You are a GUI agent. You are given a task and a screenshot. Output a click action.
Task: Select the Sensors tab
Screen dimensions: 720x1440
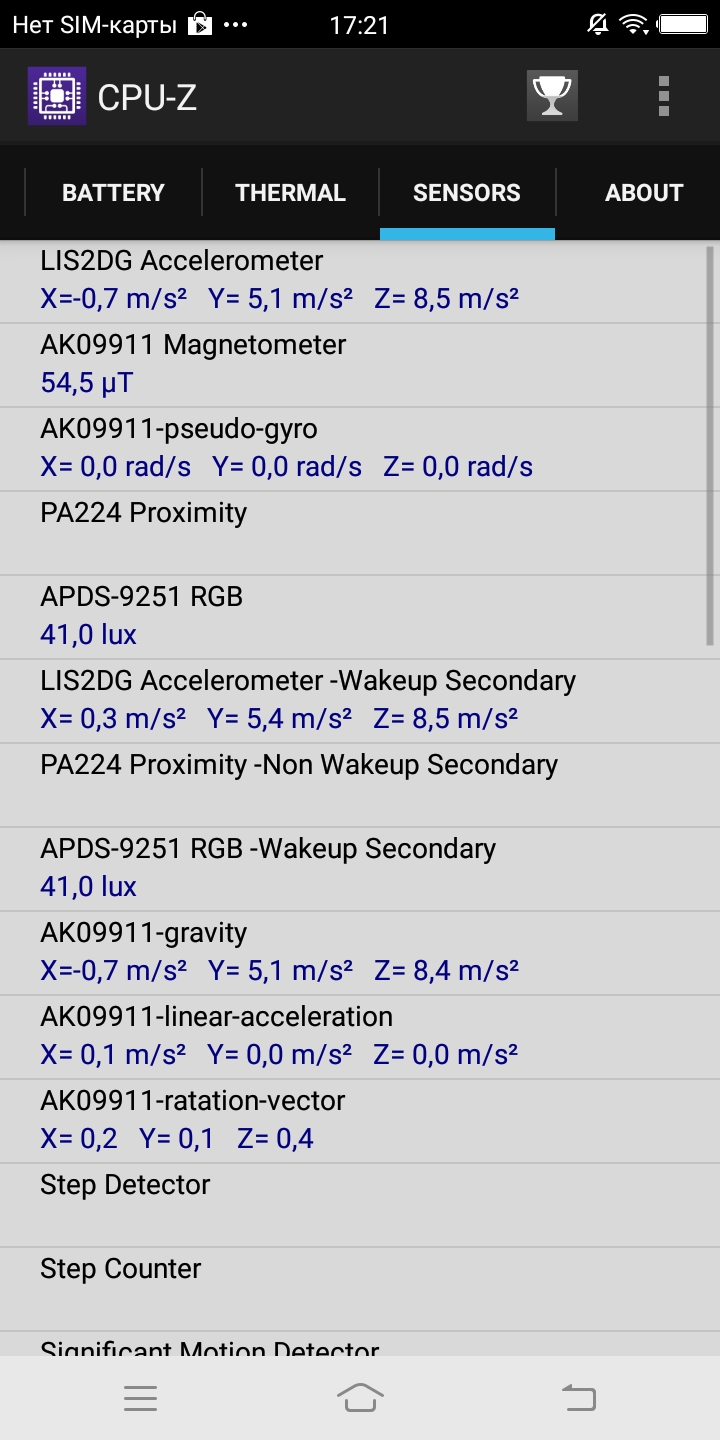tap(467, 193)
